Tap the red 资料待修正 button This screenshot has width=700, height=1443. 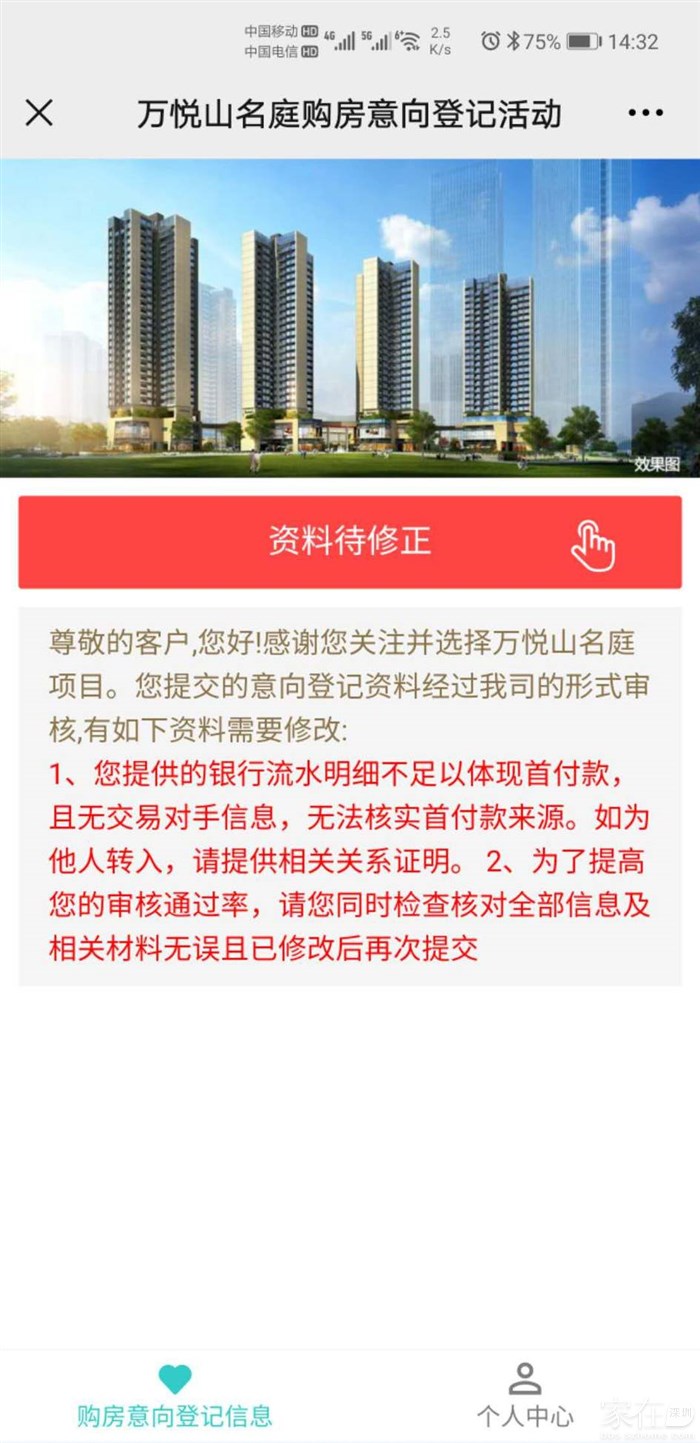point(349,541)
